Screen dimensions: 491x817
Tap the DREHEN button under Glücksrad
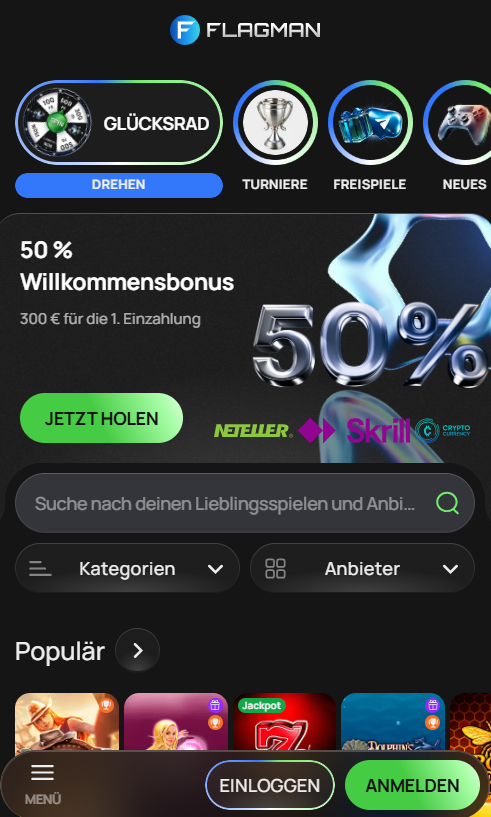[x=119, y=185]
